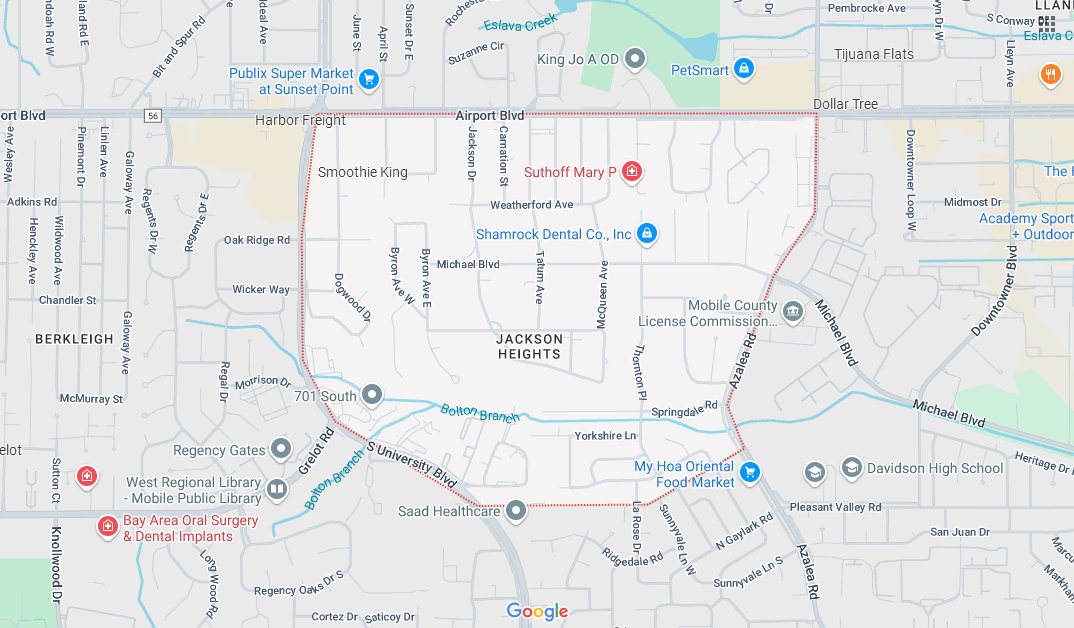Select Bay Area Oral Surgery & Dental Implants pin
Viewport: 1074px width, 628px height.
[x=108, y=526]
